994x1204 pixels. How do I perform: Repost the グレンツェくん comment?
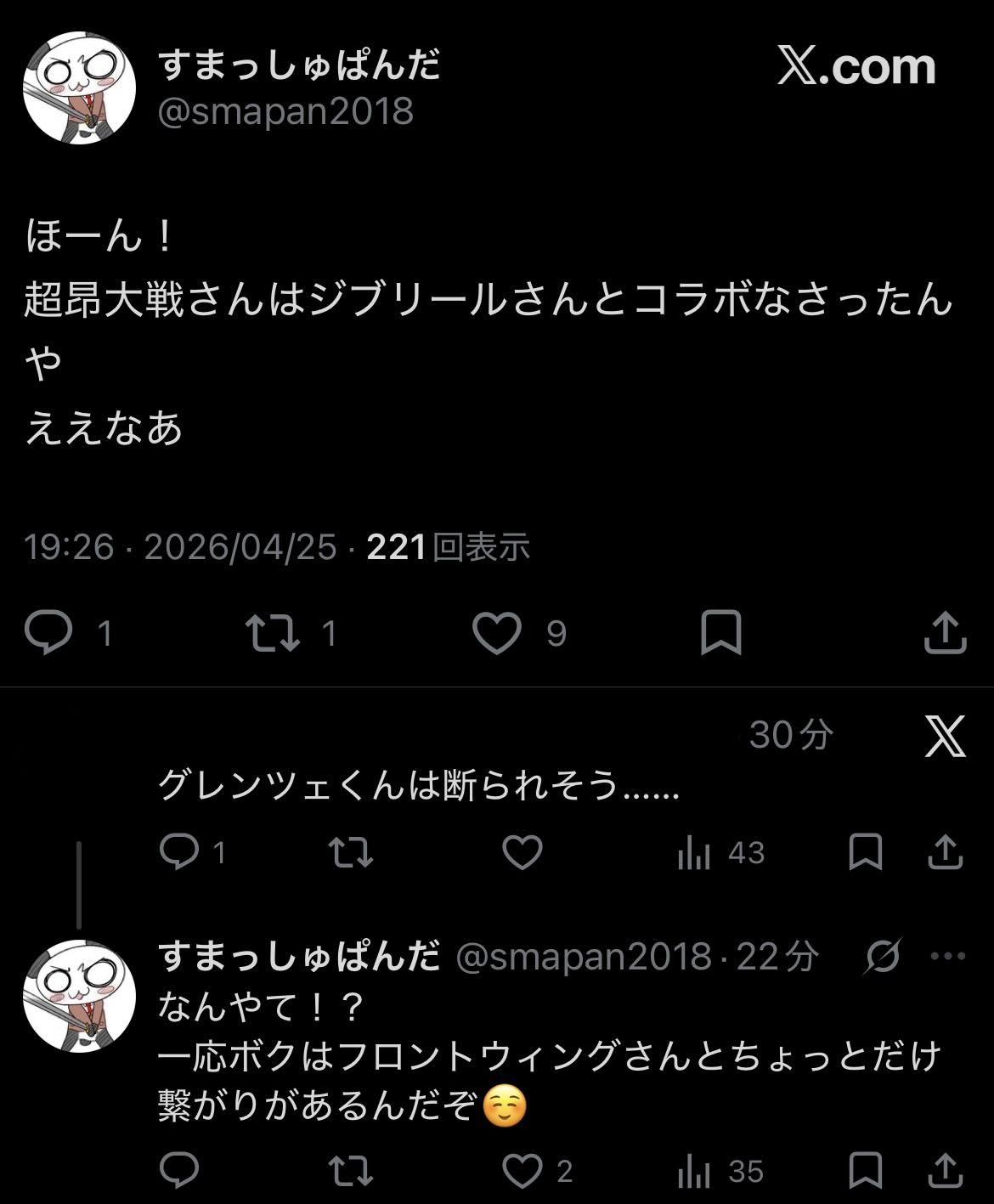(351, 852)
